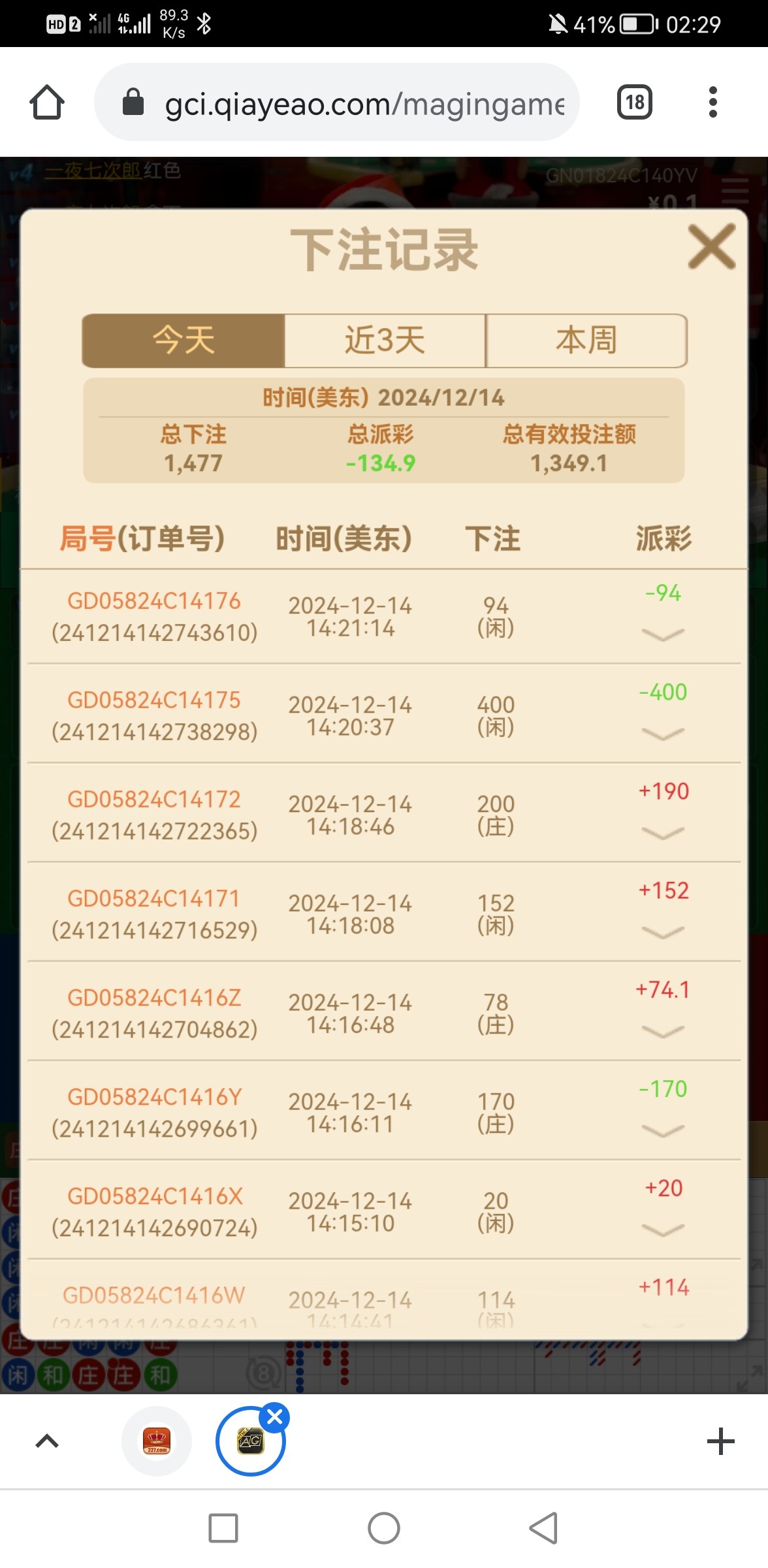Open the browser home page
This screenshot has width=768, height=1568.
click(47, 103)
